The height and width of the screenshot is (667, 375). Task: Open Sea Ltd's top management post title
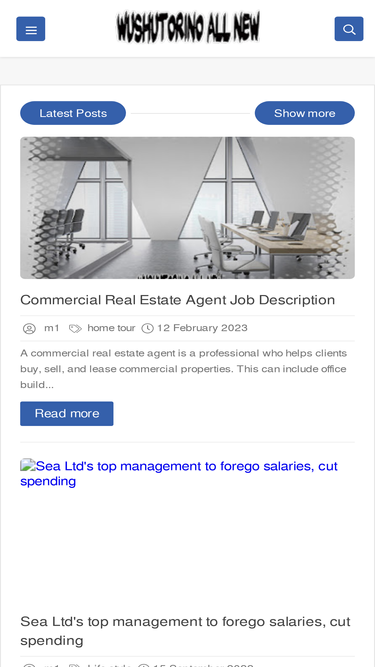[x=185, y=631]
